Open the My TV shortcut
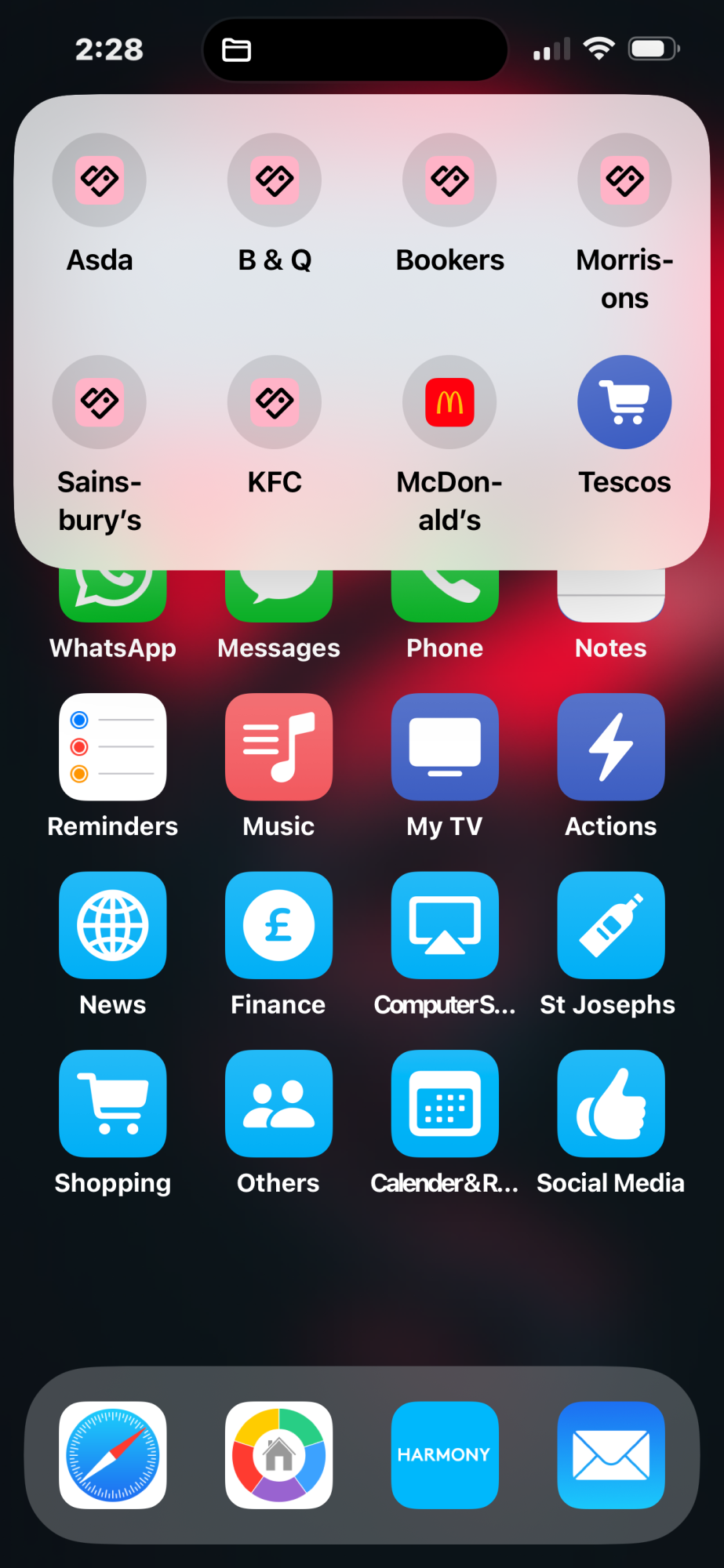This screenshot has width=724, height=1568. click(445, 746)
